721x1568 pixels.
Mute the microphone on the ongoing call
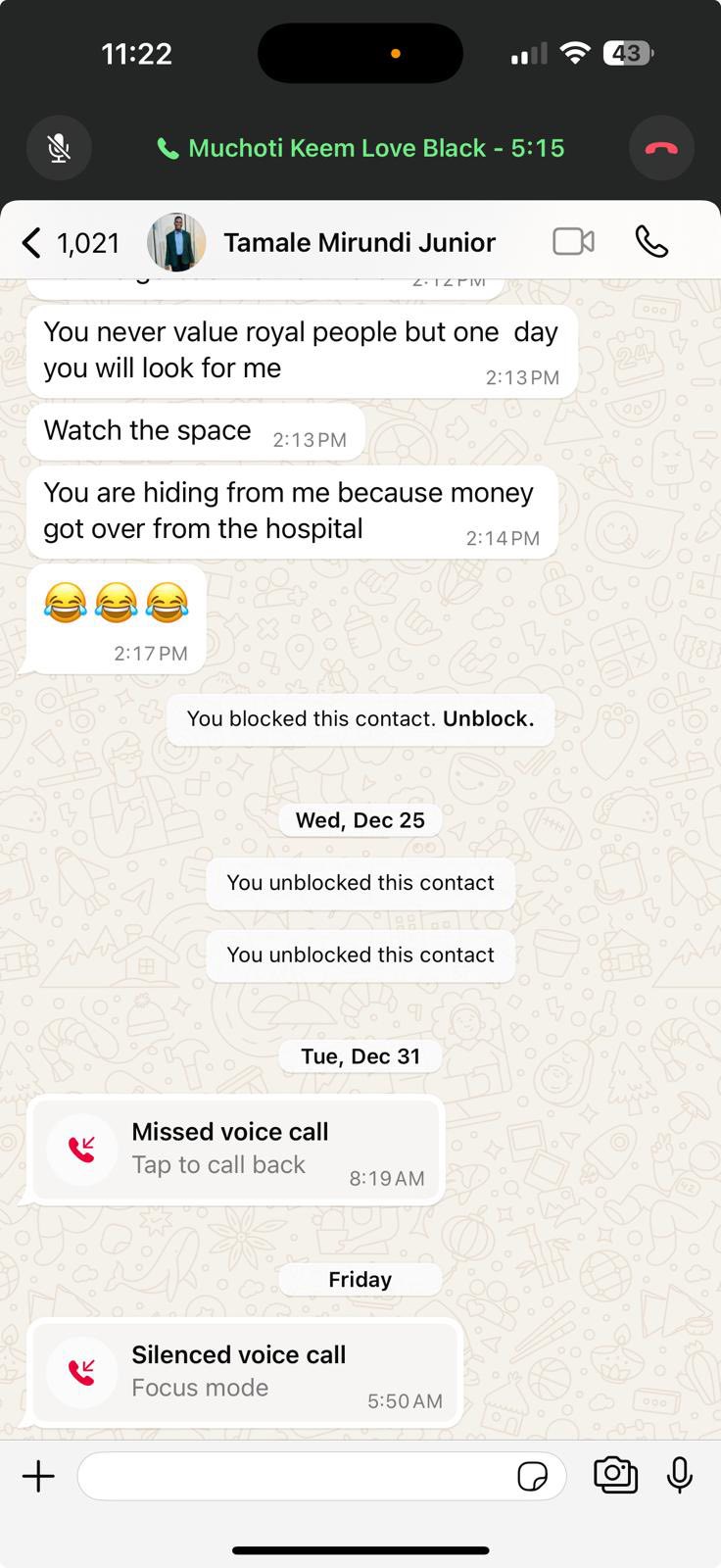point(59,148)
